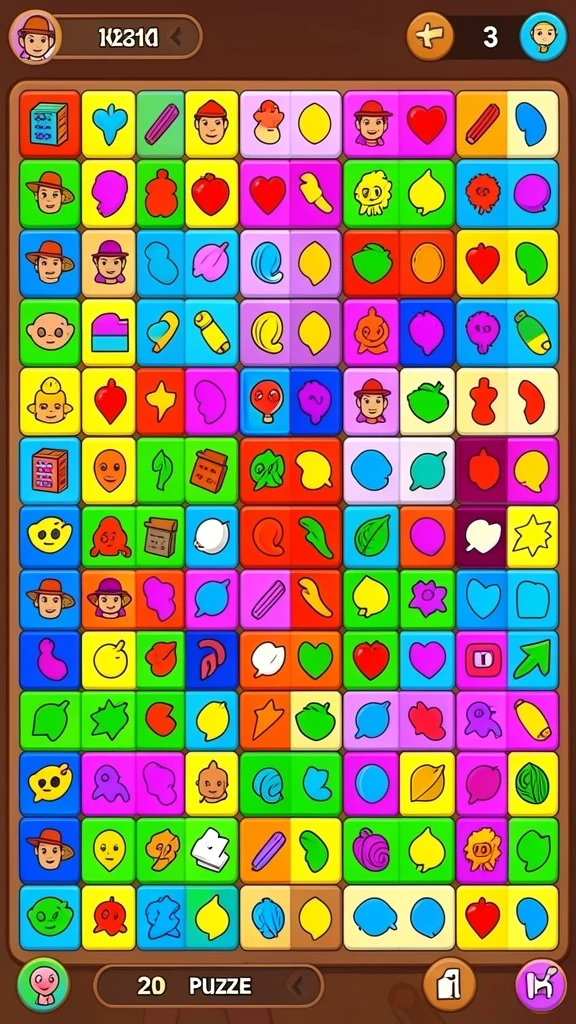Pick the purple flower tile on green background
Screen dimensions: 576x1024
pos(427,598)
